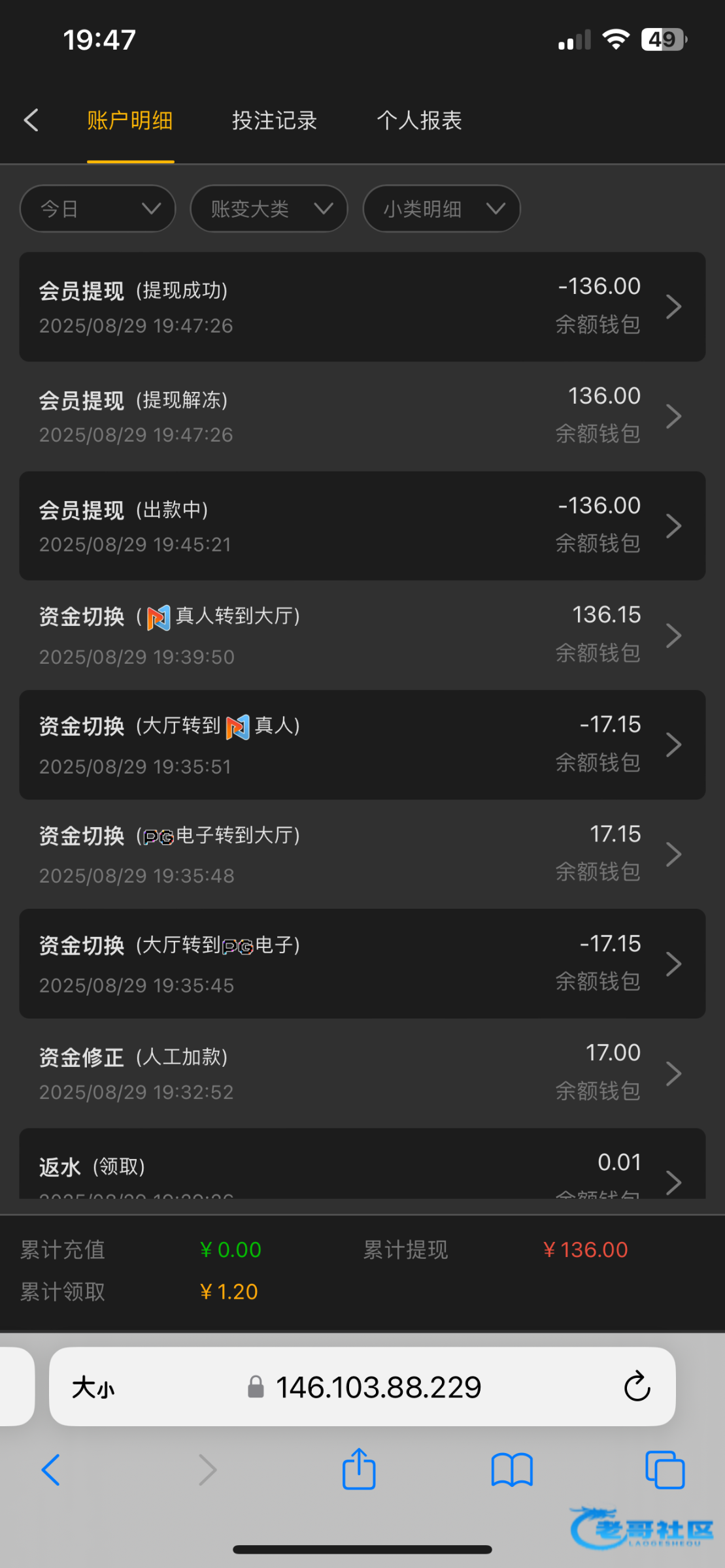The image size is (725, 1568).
Task: Expand the 今日 date dropdown
Action: tap(98, 209)
